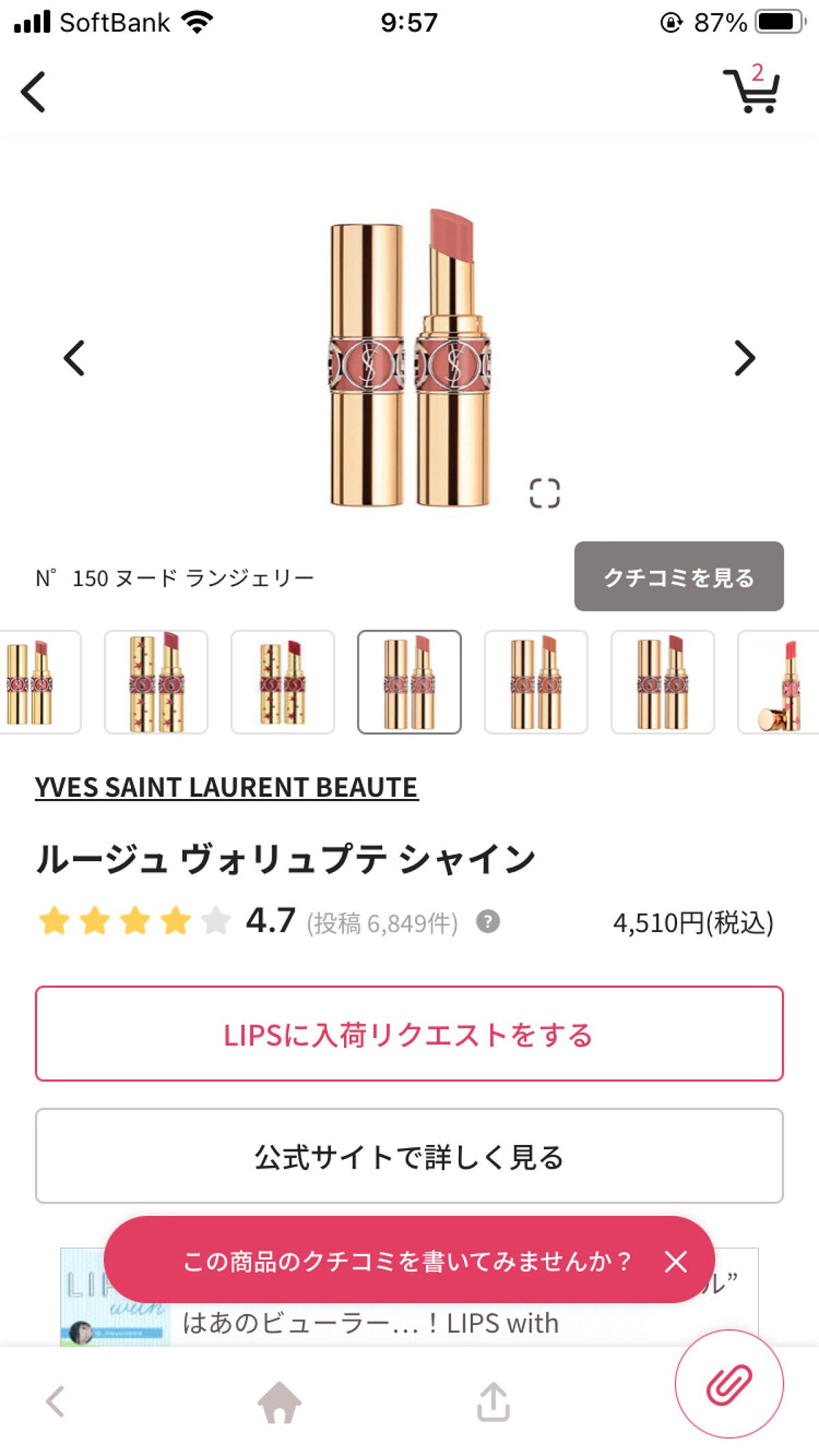The image size is (819, 1456).
Task: Go to home via bottom toolbar
Action: [x=278, y=1403]
